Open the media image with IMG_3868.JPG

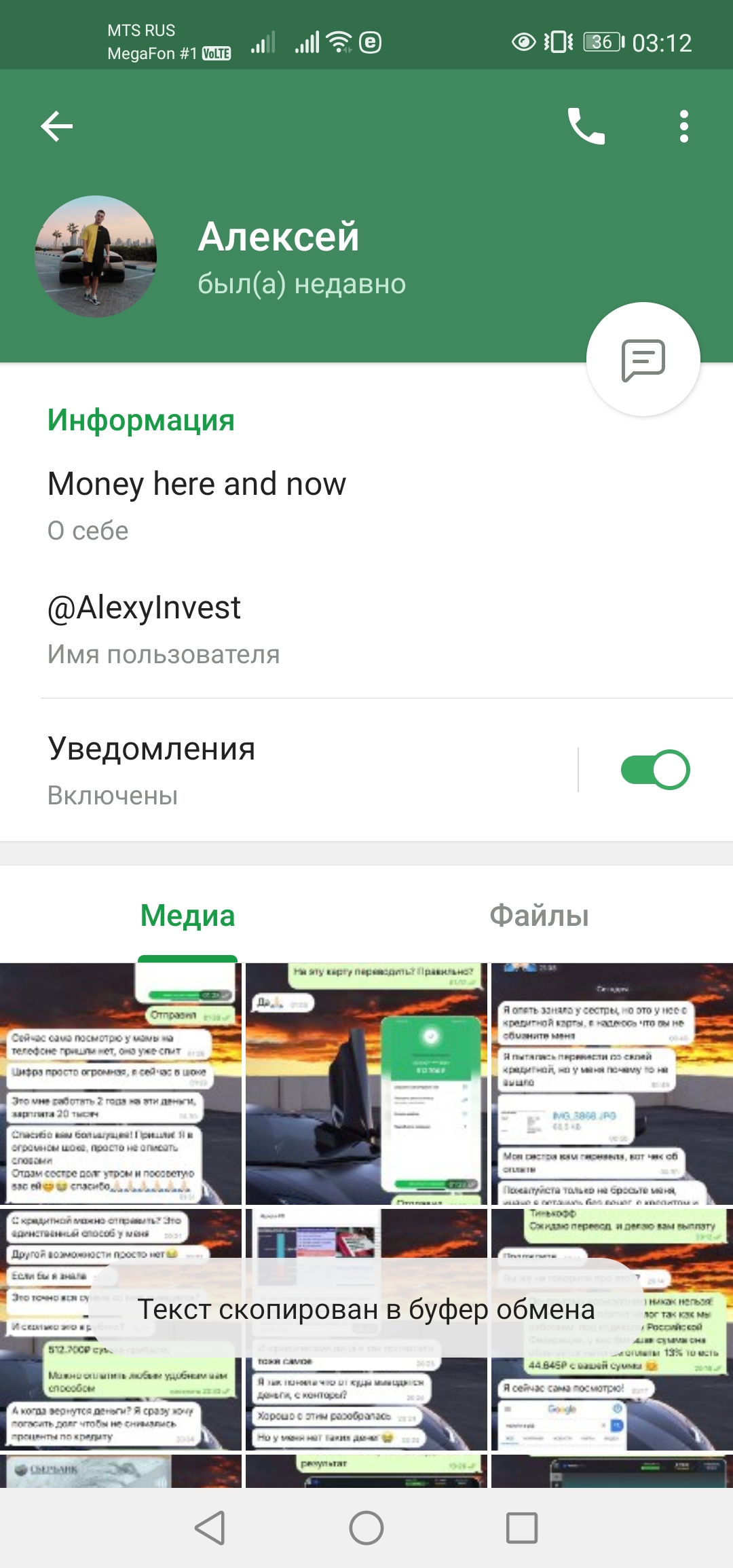pyautogui.click(x=612, y=1083)
